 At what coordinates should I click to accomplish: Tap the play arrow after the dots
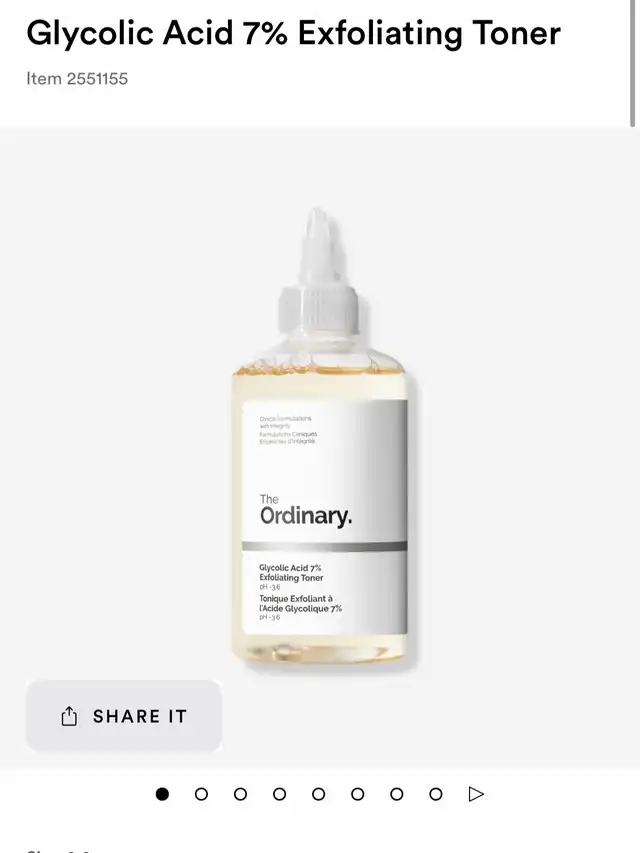(x=476, y=794)
